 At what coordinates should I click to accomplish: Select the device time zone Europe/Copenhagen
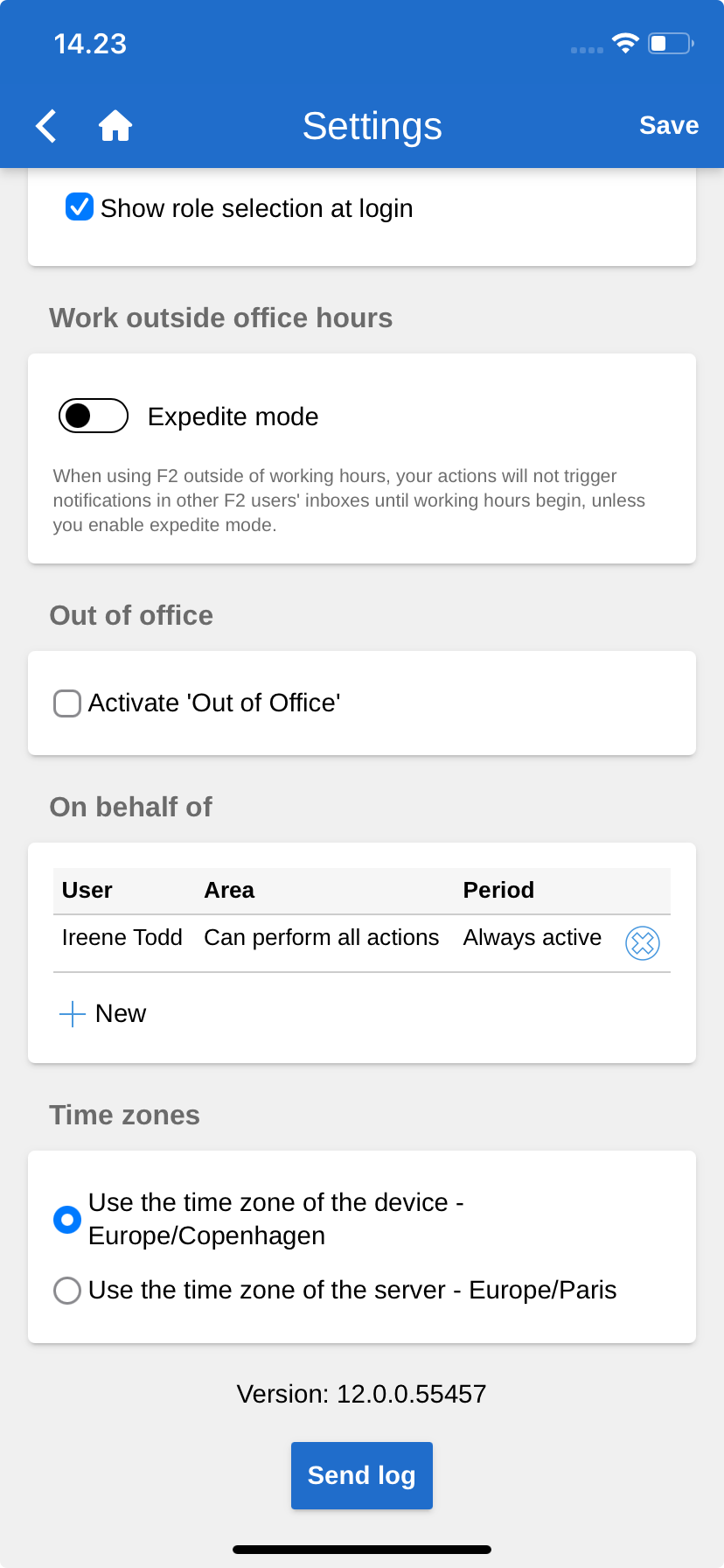pos(67,1219)
